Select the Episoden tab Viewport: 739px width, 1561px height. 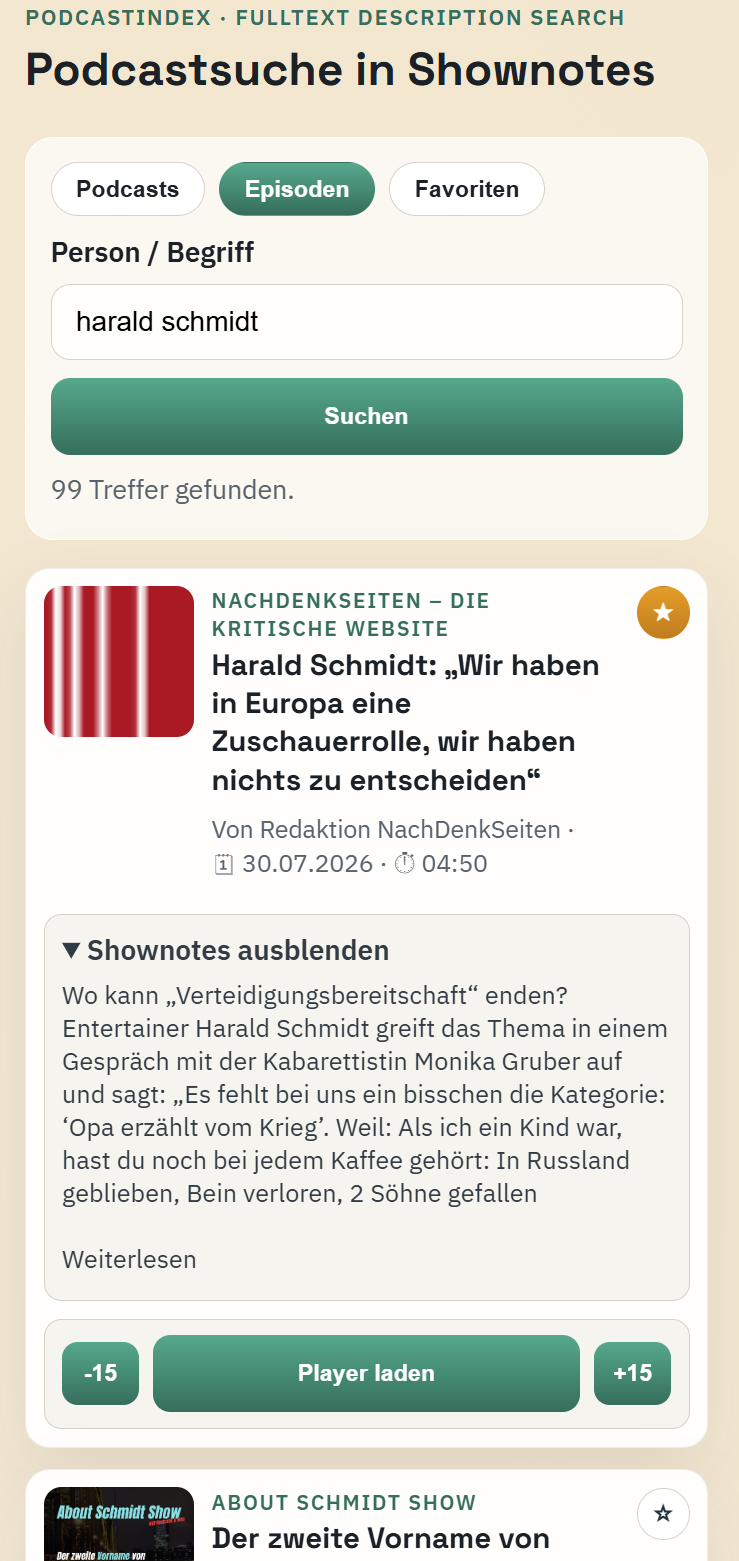coord(297,189)
